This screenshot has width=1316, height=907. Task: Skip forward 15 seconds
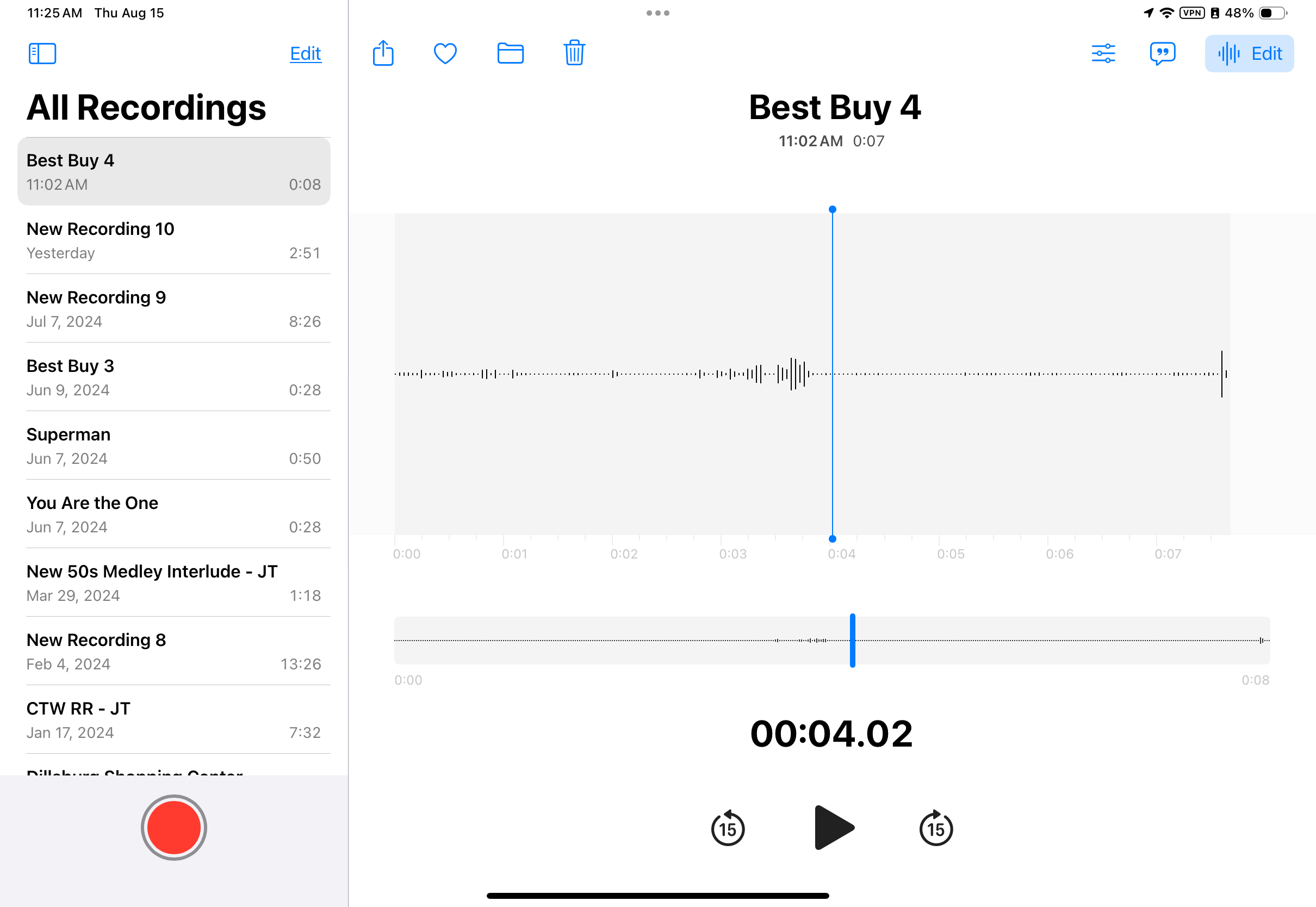pyautogui.click(x=936, y=828)
